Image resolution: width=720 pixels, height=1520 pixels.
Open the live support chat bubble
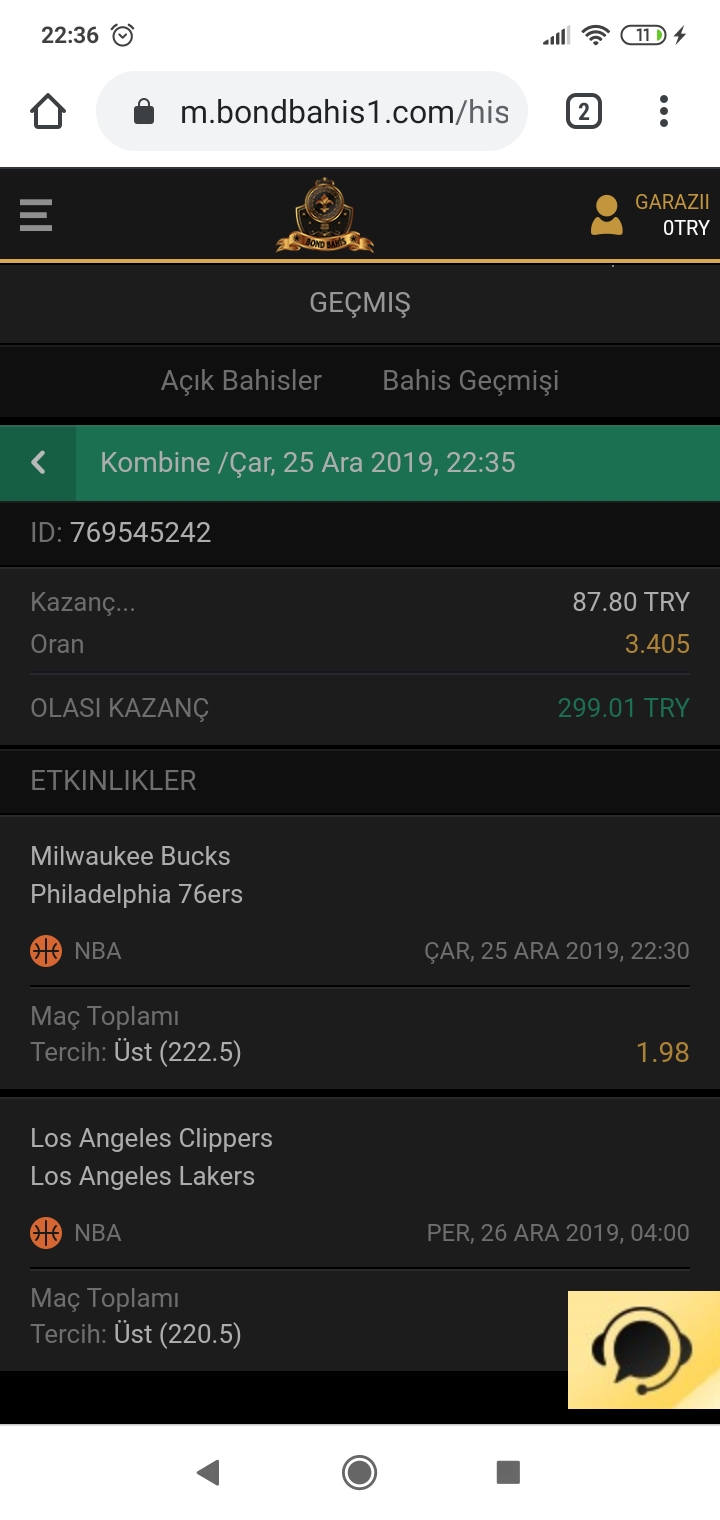(x=644, y=1349)
